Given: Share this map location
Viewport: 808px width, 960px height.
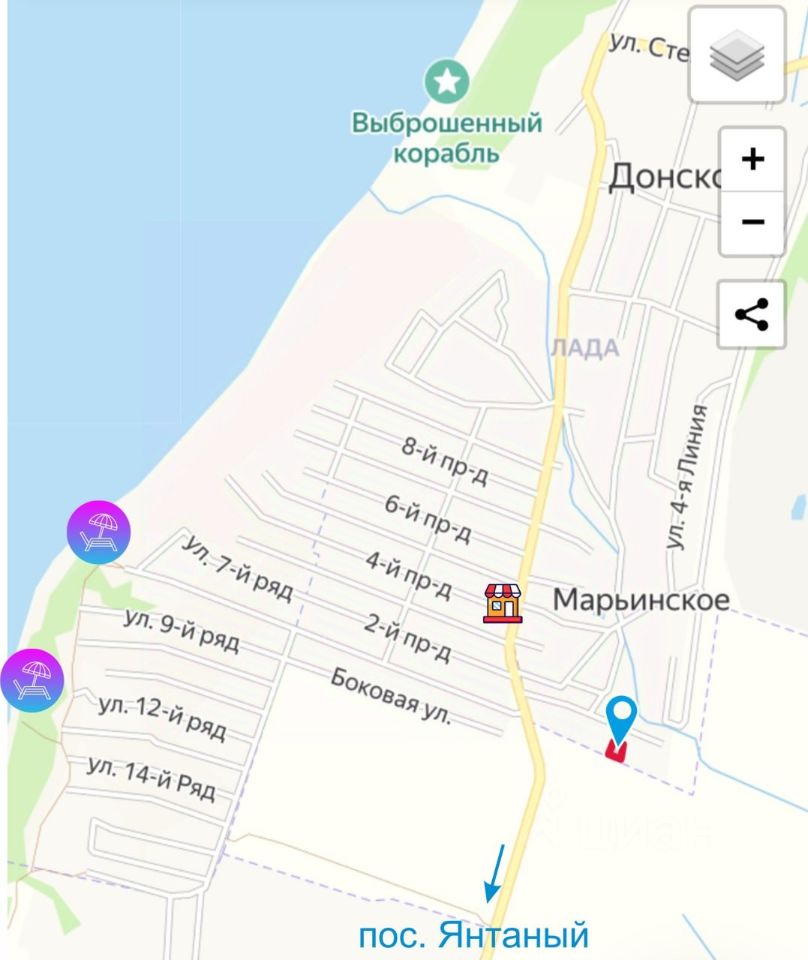Looking at the screenshot, I should [751, 315].
